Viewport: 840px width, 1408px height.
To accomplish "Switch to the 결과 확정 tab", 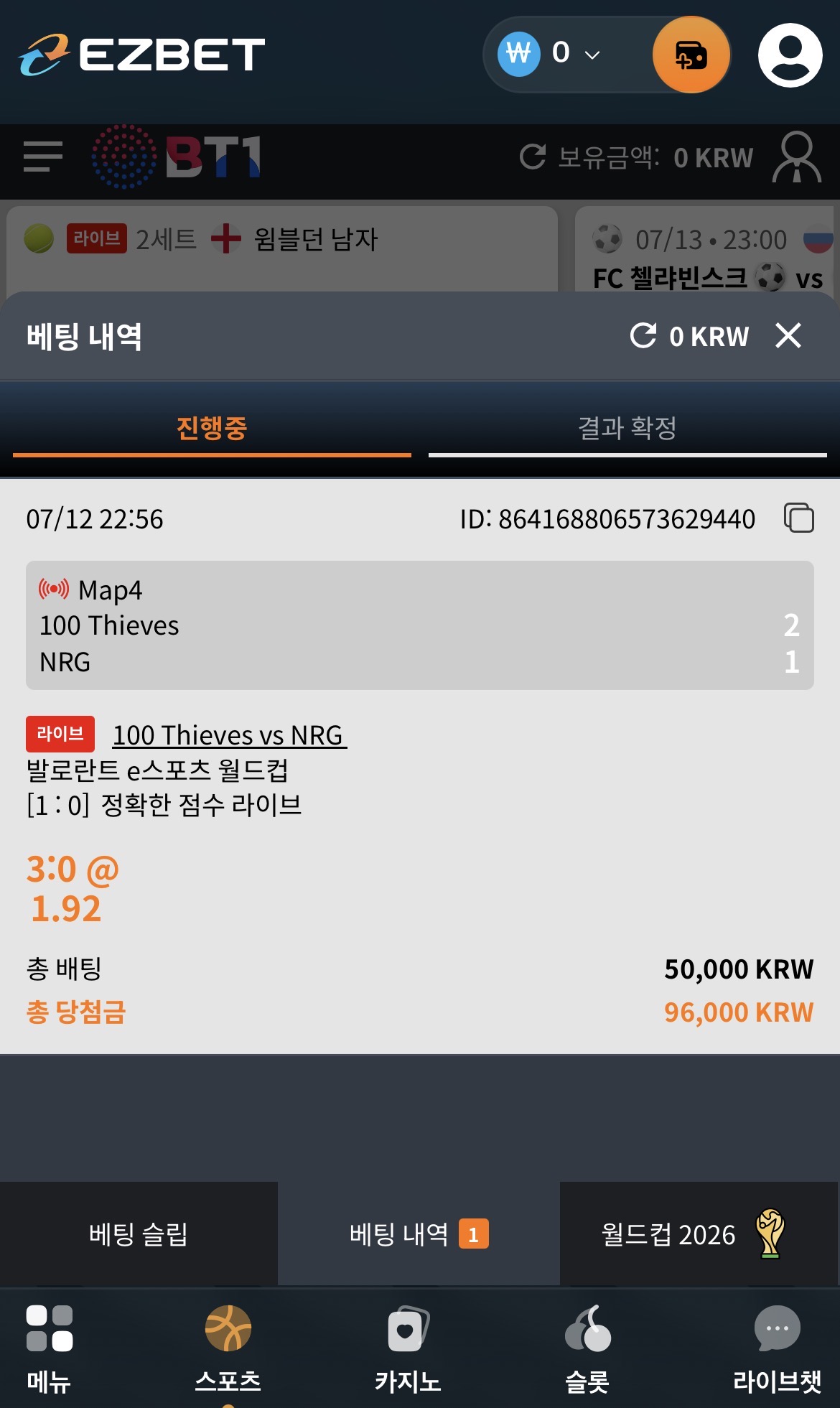I will 627,429.
